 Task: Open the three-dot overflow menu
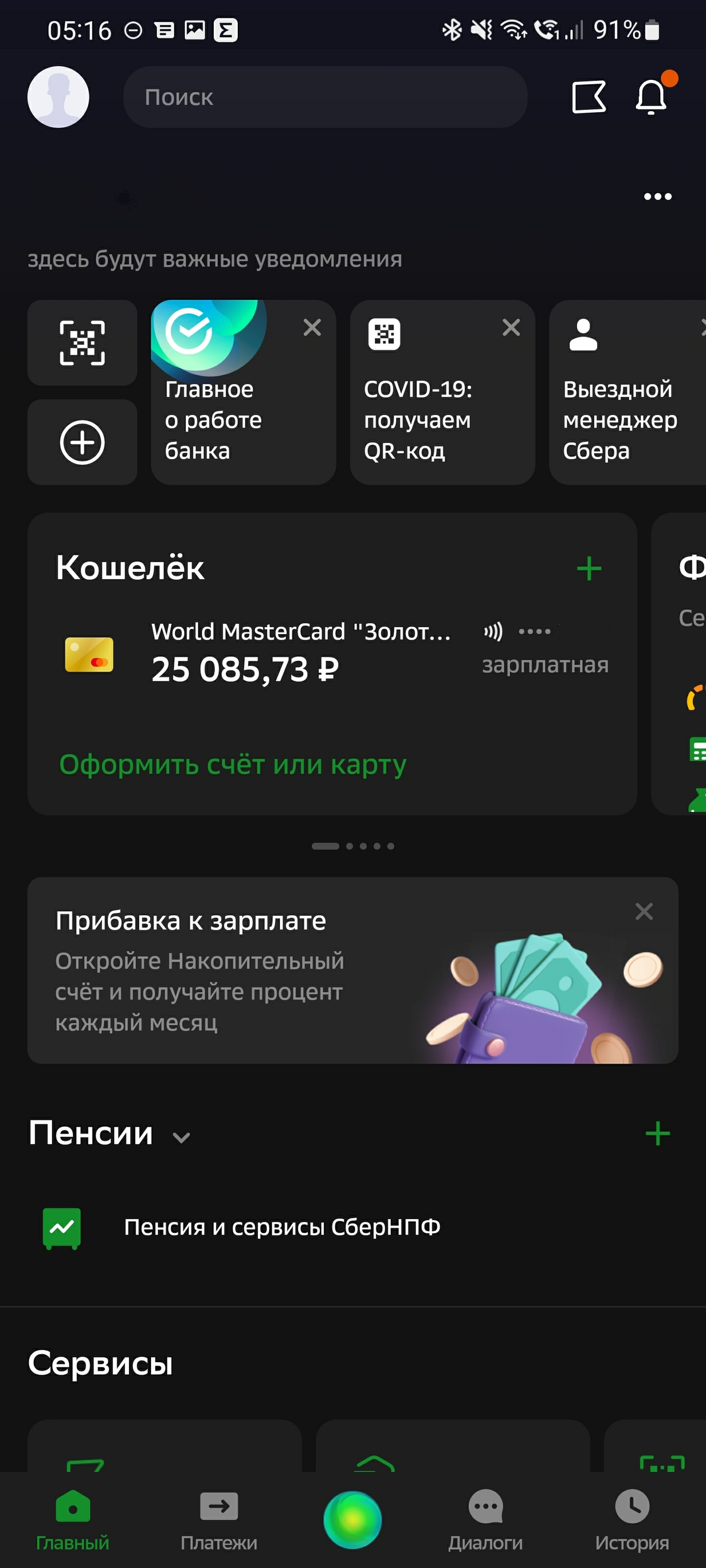click(x=658, y=197)
